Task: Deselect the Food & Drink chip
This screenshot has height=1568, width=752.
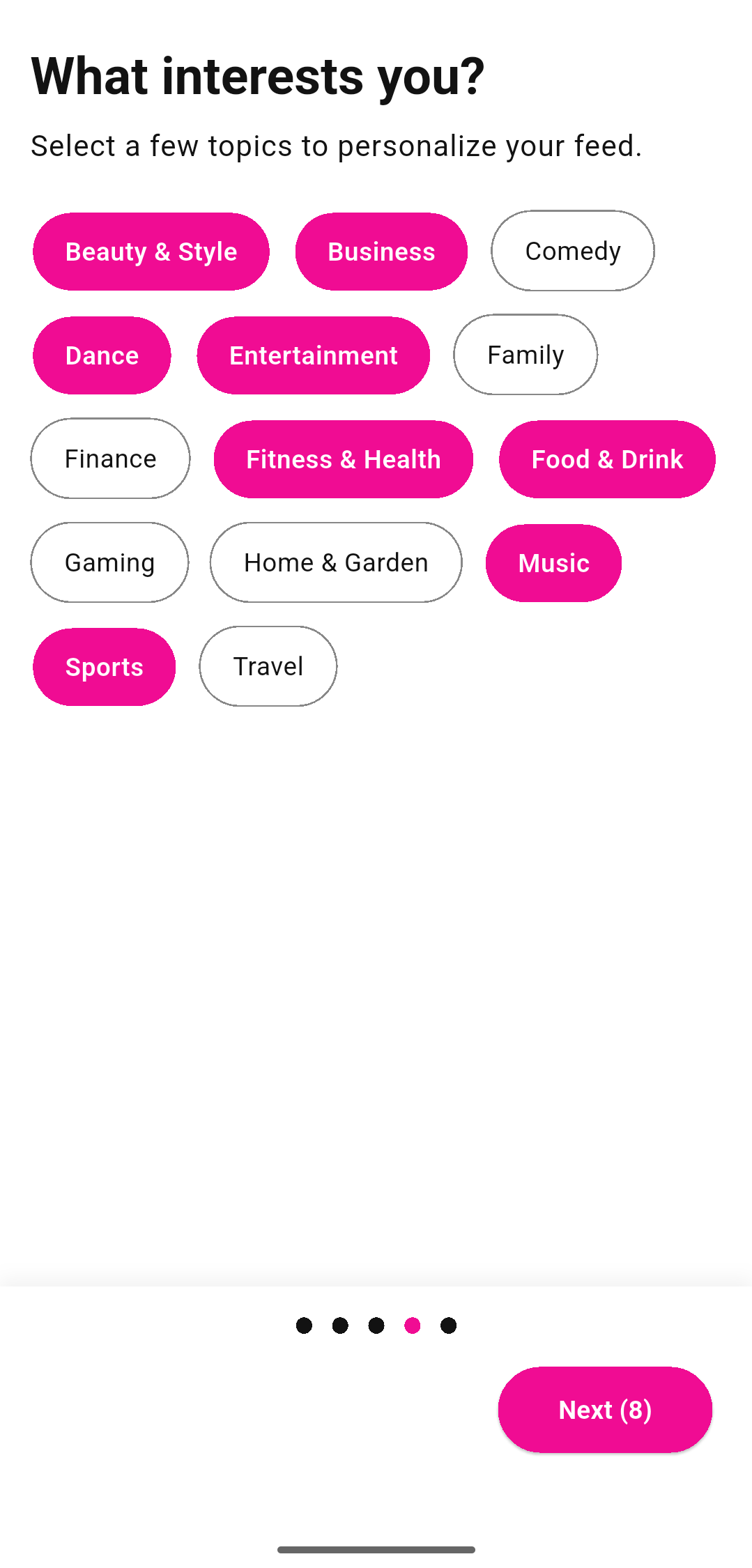Action: point(606,459)
